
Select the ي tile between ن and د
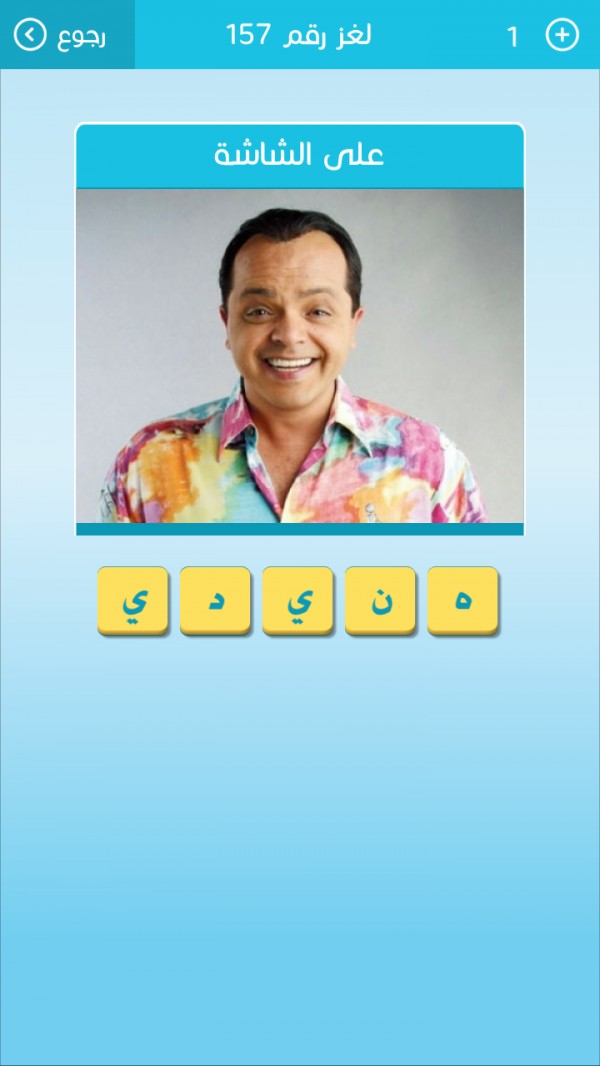(x=298, y=600)
